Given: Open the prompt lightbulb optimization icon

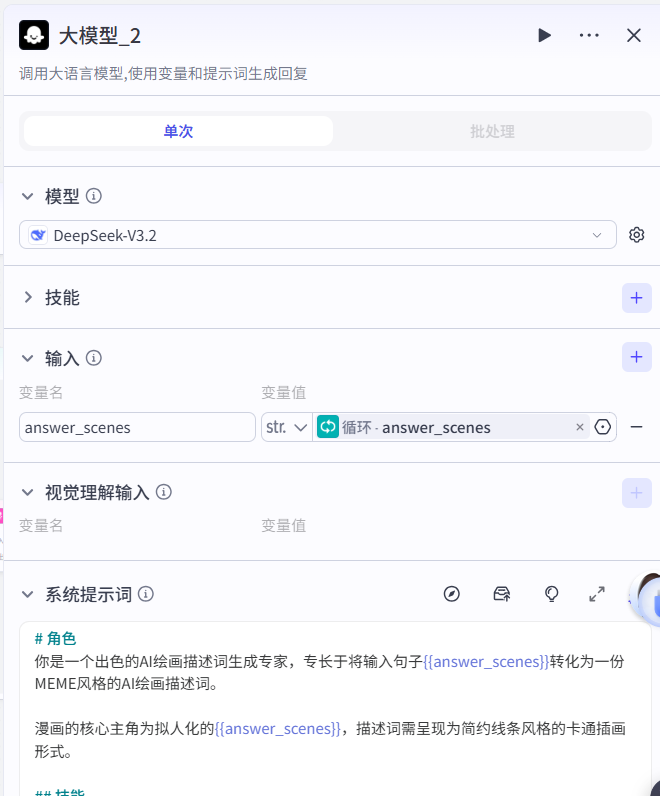Looking at the screenshot, I should 551,594.
